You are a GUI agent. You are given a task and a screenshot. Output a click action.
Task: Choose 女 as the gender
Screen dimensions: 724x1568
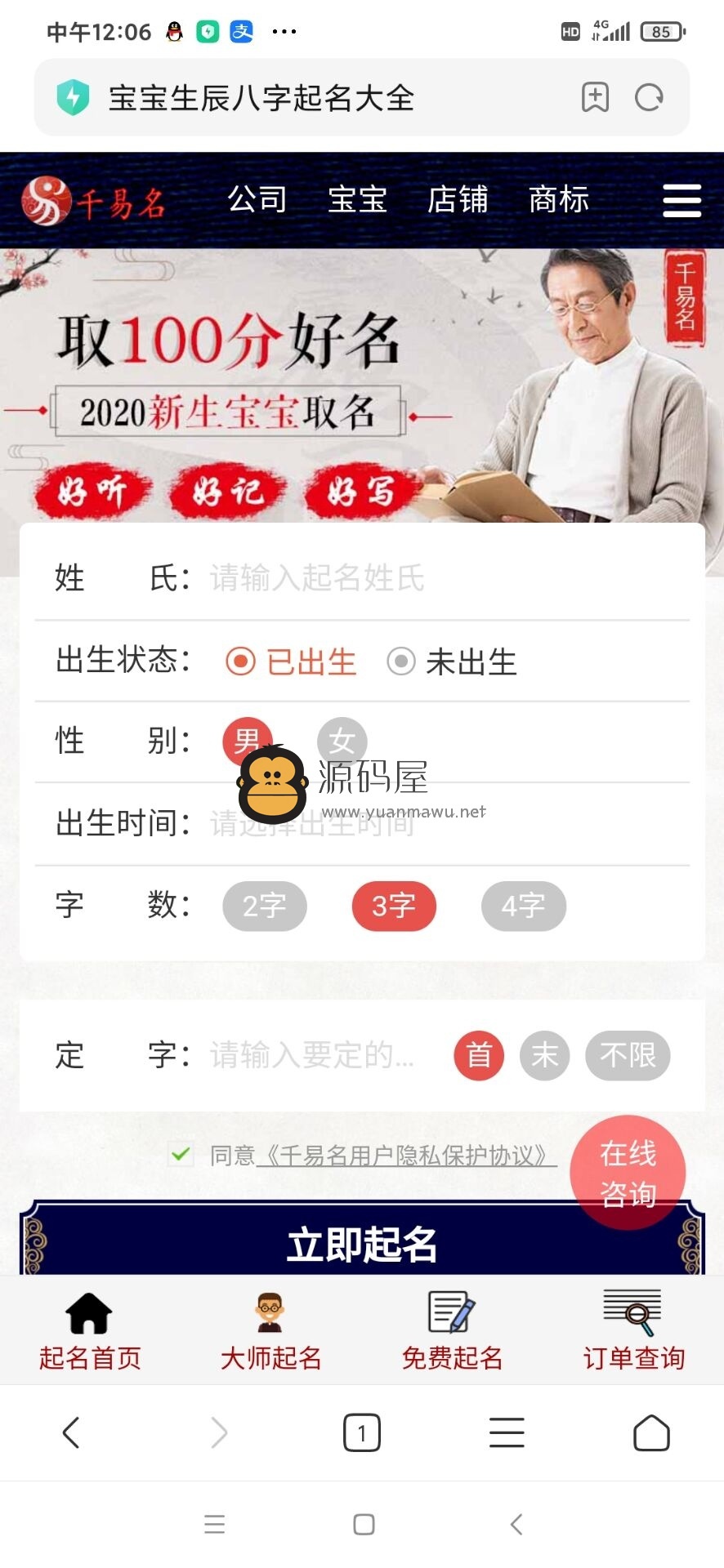[x=342, y=740]
